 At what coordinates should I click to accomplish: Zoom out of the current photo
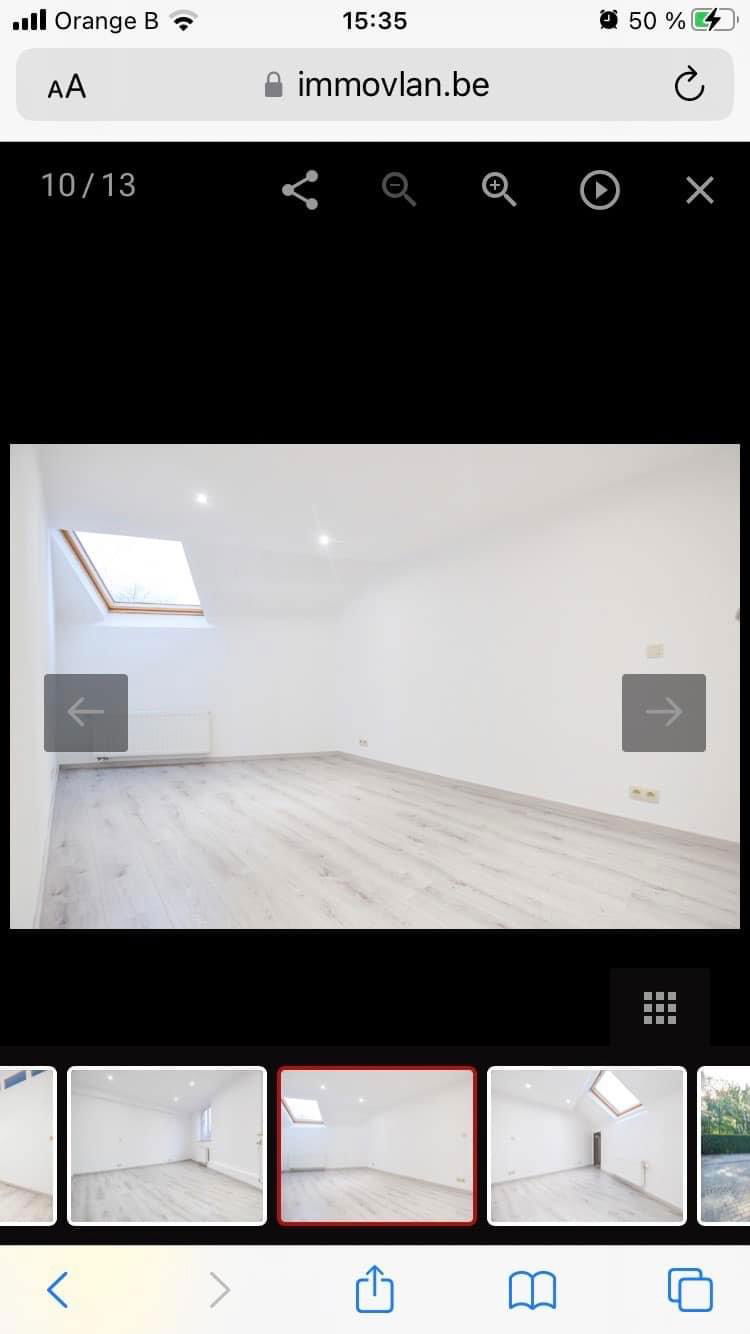pos(399,190)
